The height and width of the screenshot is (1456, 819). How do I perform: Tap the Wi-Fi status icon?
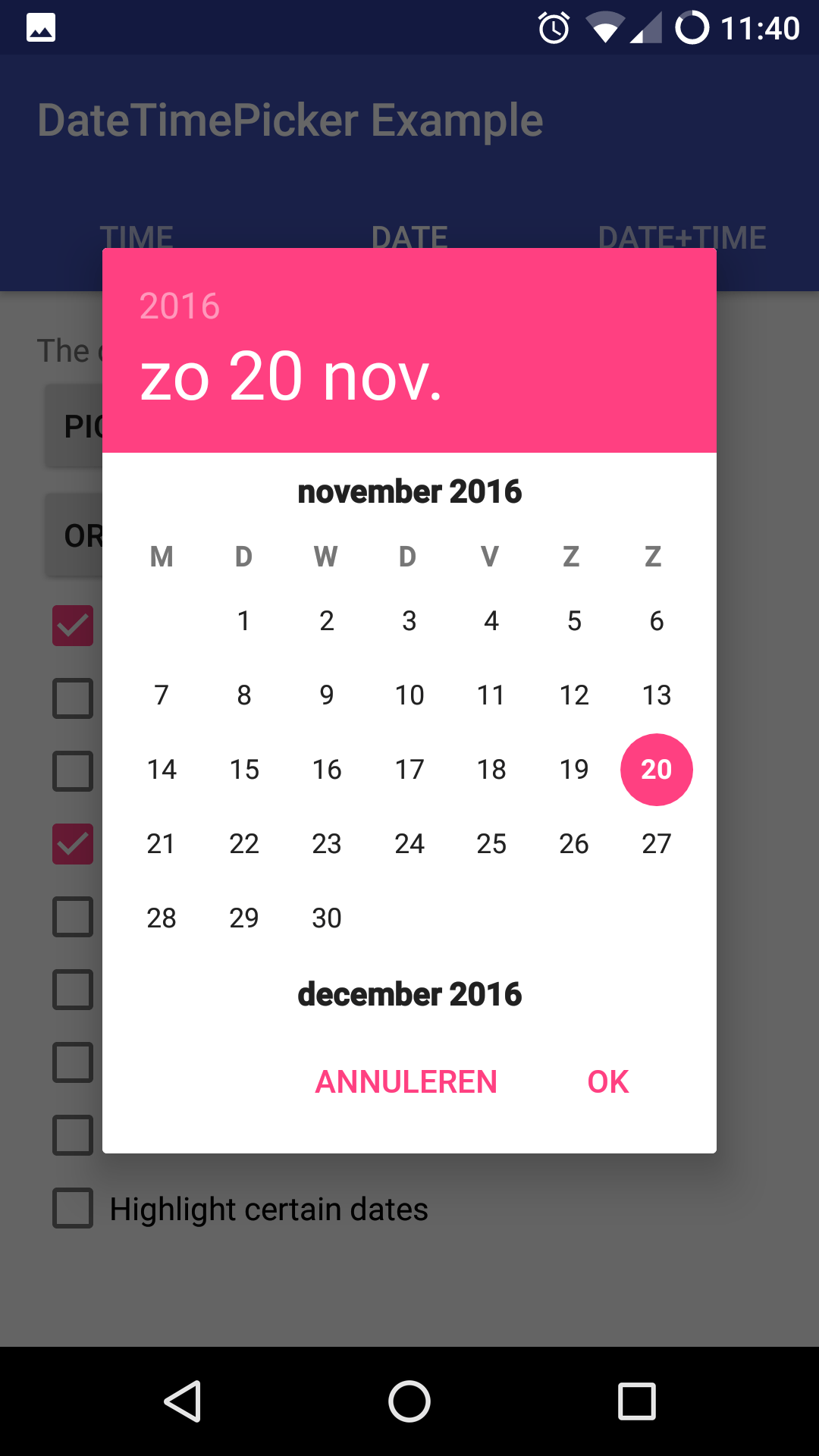point(607,28)
